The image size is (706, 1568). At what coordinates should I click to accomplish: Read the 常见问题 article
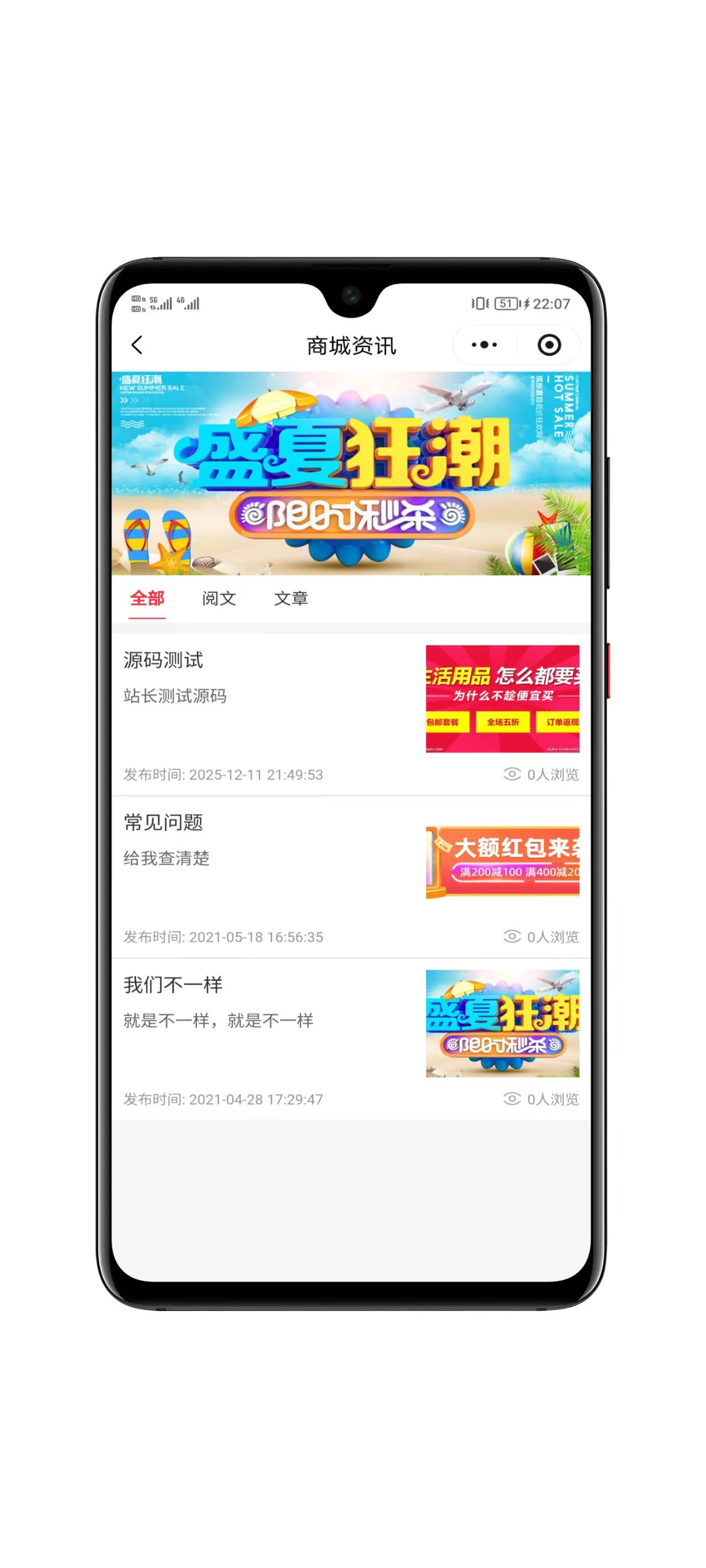pyautogui.click(x=163, y=823)
